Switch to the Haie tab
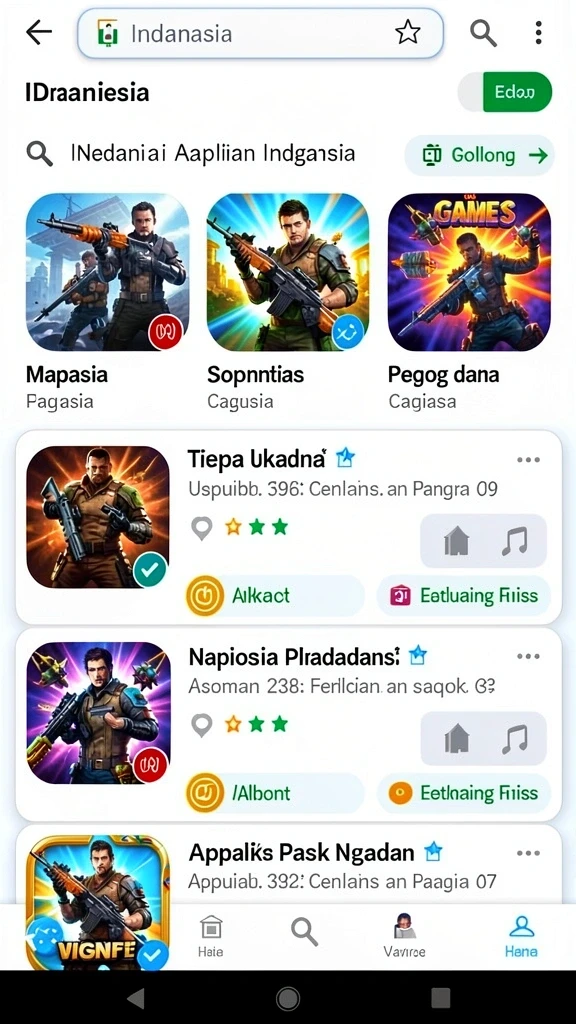576x1024 pixels. tap(210, 936)
